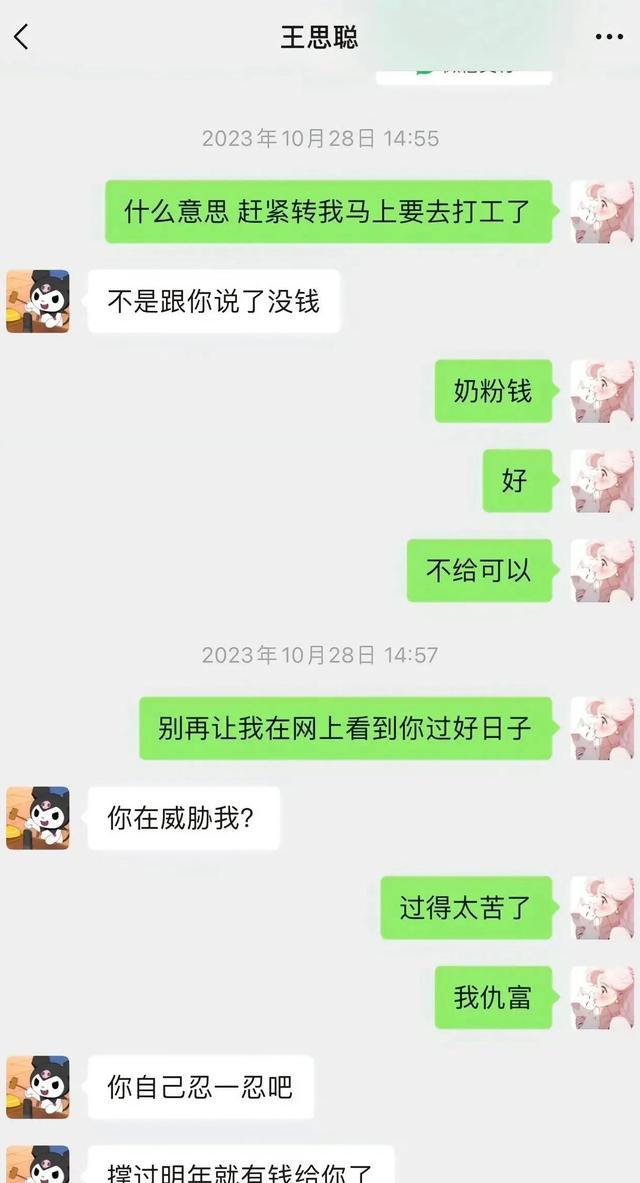Open the contact avatar beside 不是跟你说了没钱
The height and width of the screenshot is (1183, 640).
(38, 301)
